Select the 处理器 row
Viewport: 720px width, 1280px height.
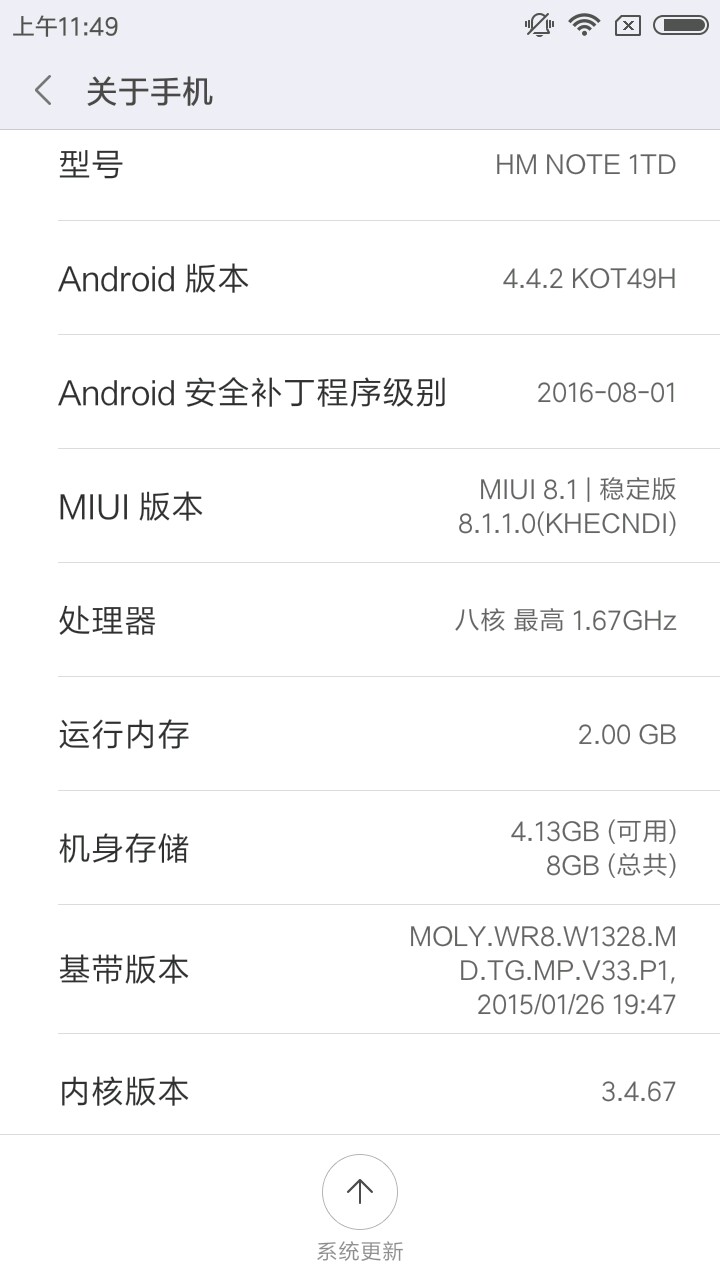tap(360, 620)
